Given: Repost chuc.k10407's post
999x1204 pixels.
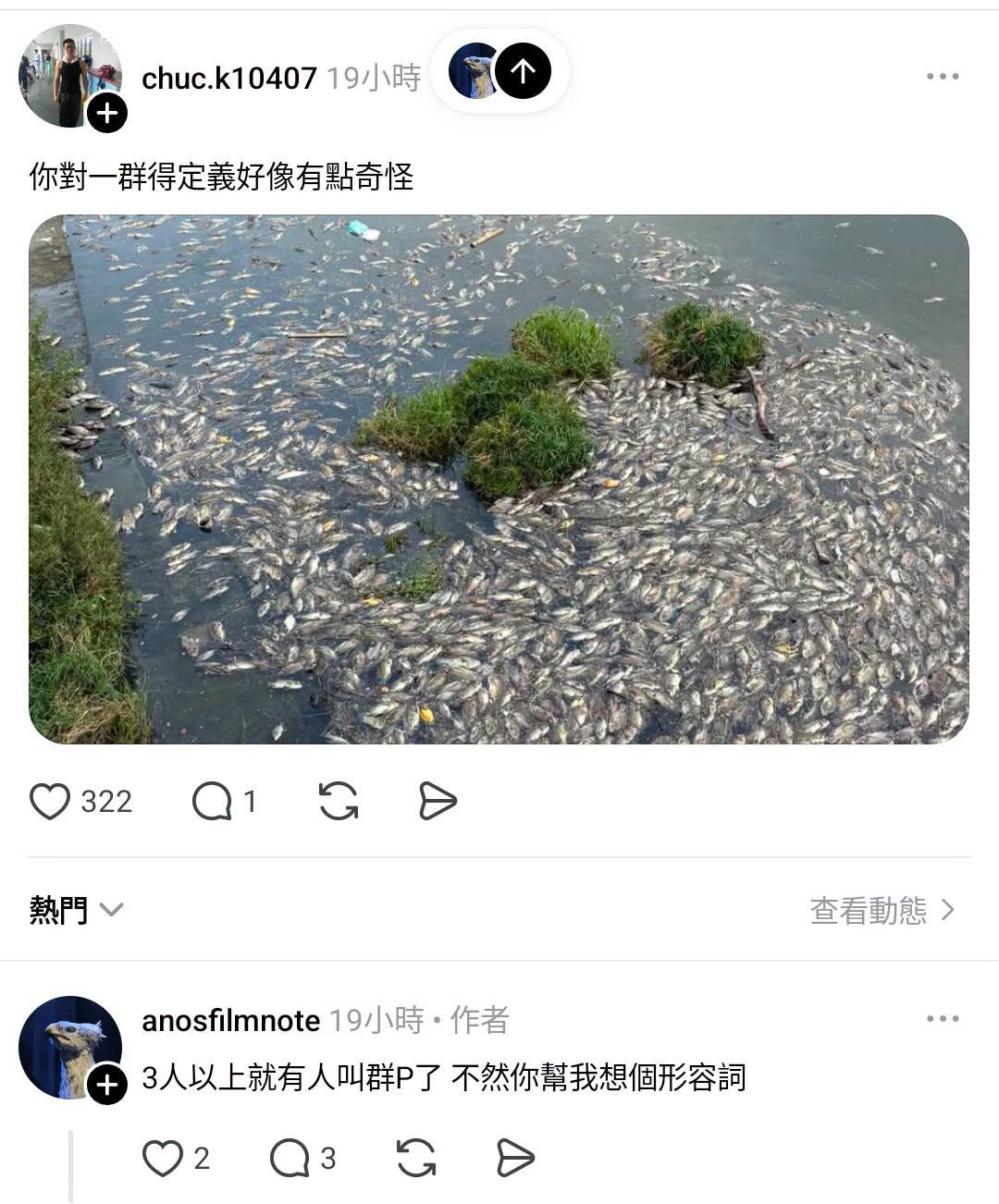Looking at the screenshot, I should tap(339, 801).
